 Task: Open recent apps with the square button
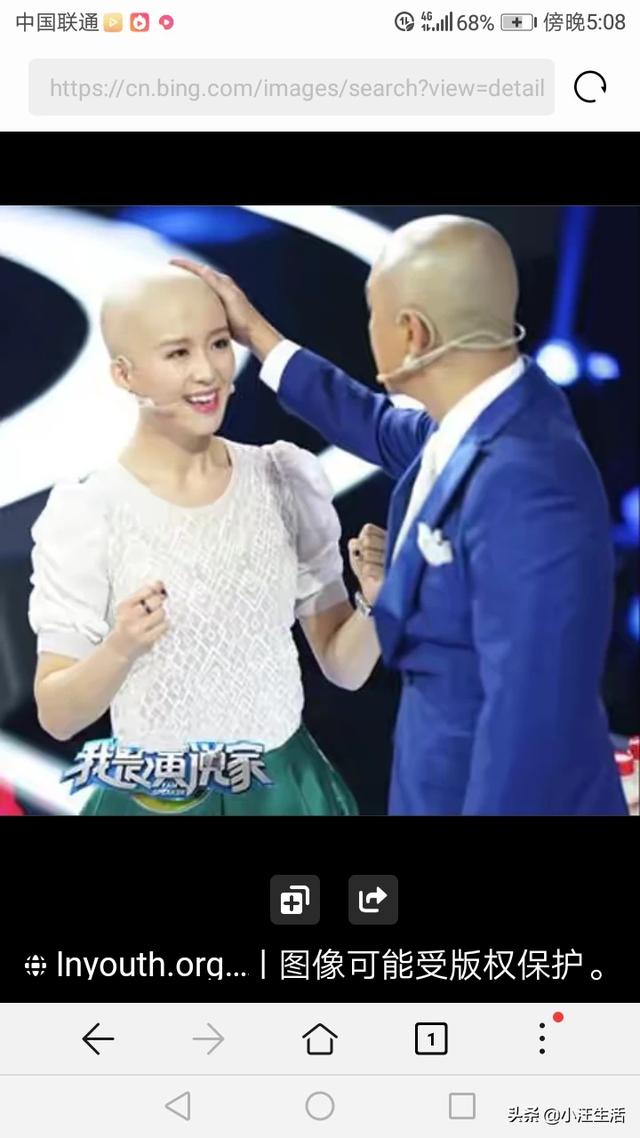tap(462, 1106)
